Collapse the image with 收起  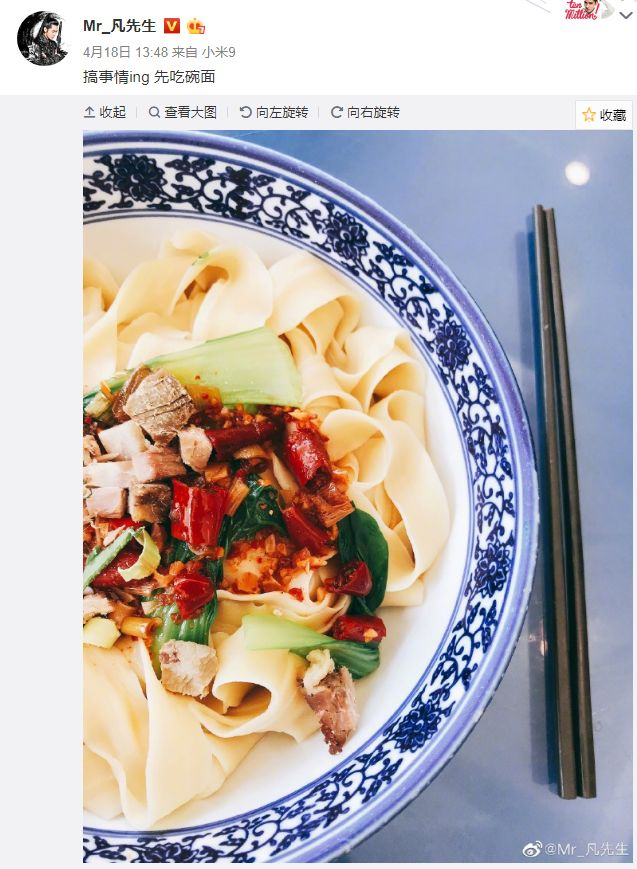click(x=105, y=112)
